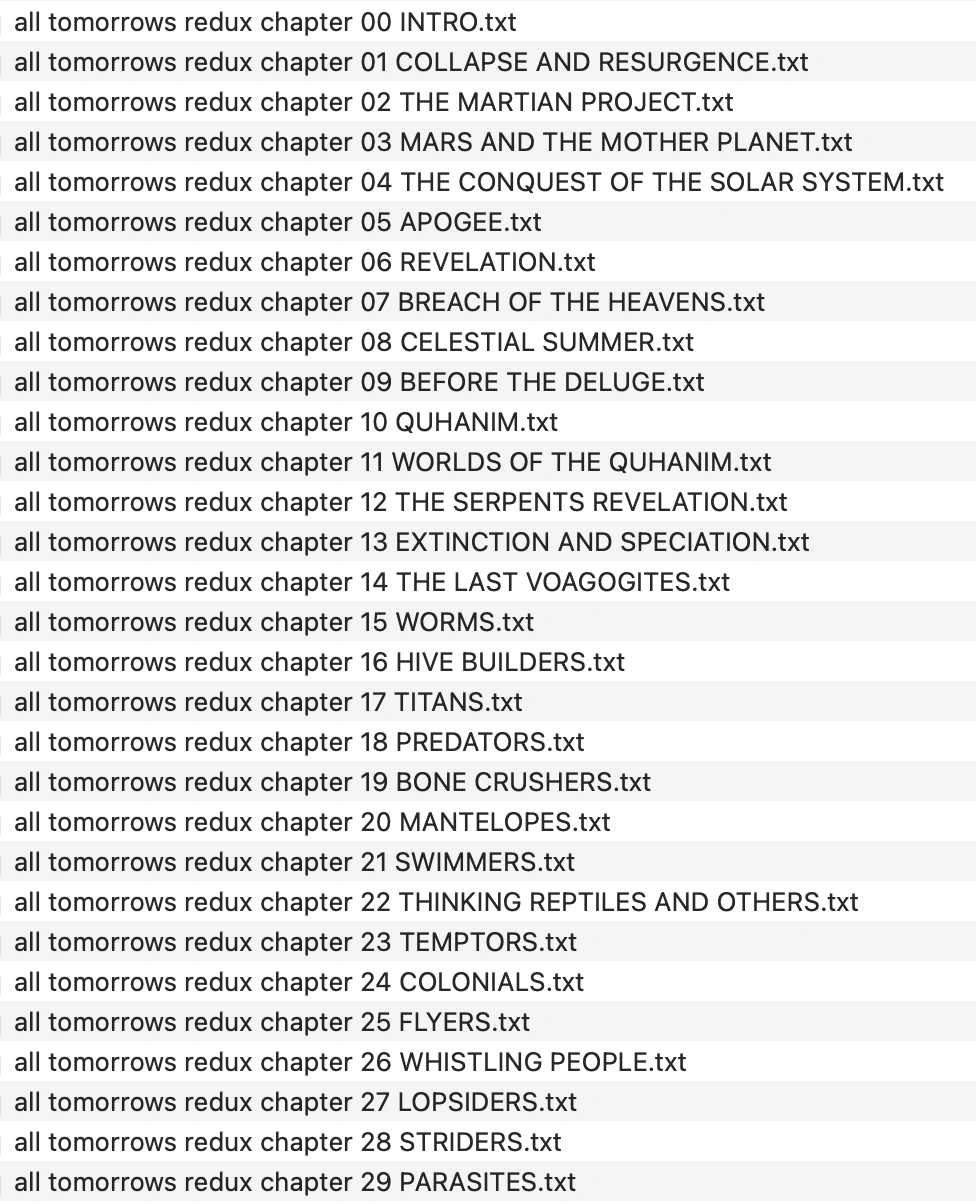The width and height of the screenshot is (976, 1204).
Task: Open chapter 28 STRIDERS.txt
Action: pyautogui.click(x=287, y=1142)
